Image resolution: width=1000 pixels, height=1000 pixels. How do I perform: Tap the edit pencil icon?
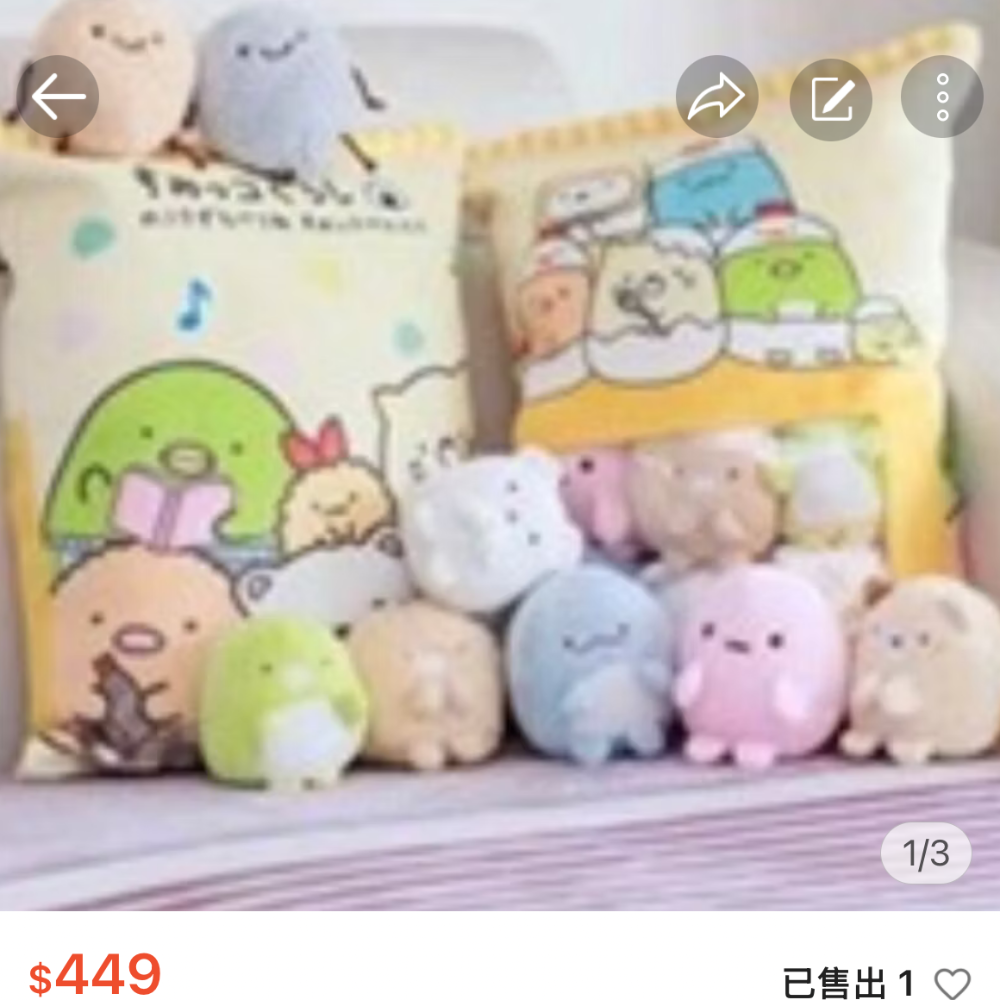coord(830,97)
